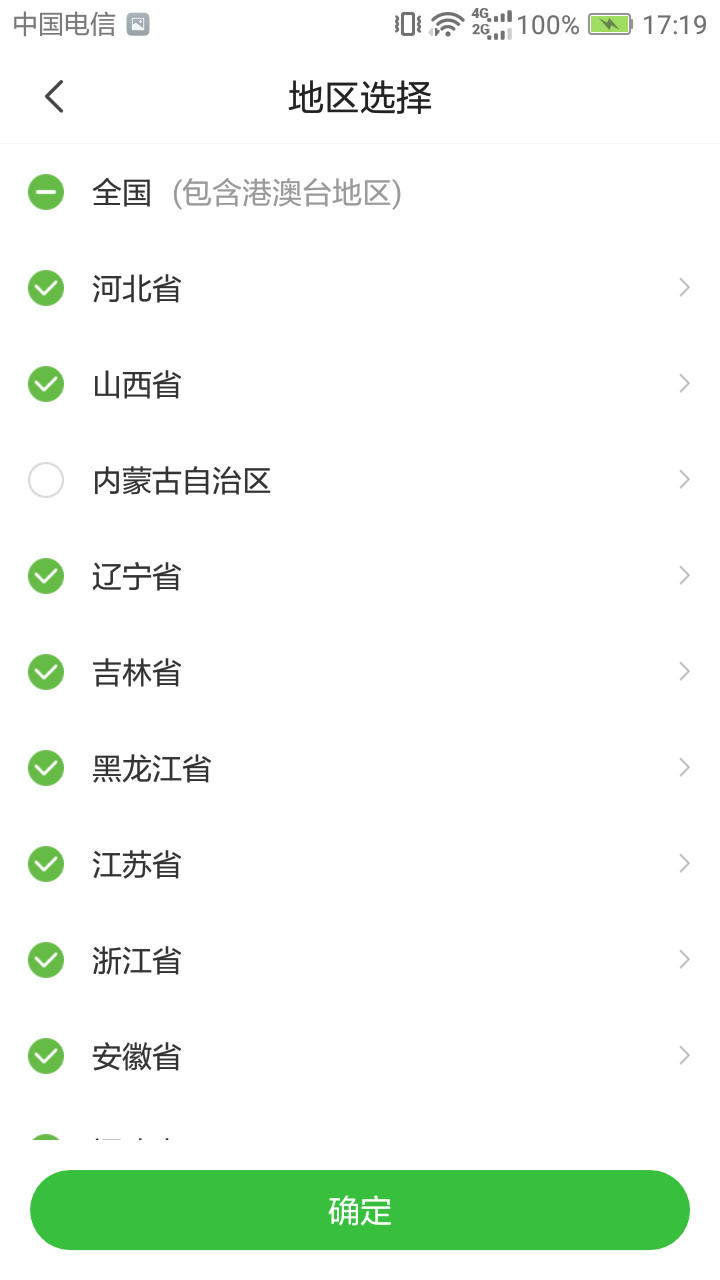This screenshot has height=1280, width=720.
Task: Uncheck the 山西省 checkbox
Action: (46, 384)
